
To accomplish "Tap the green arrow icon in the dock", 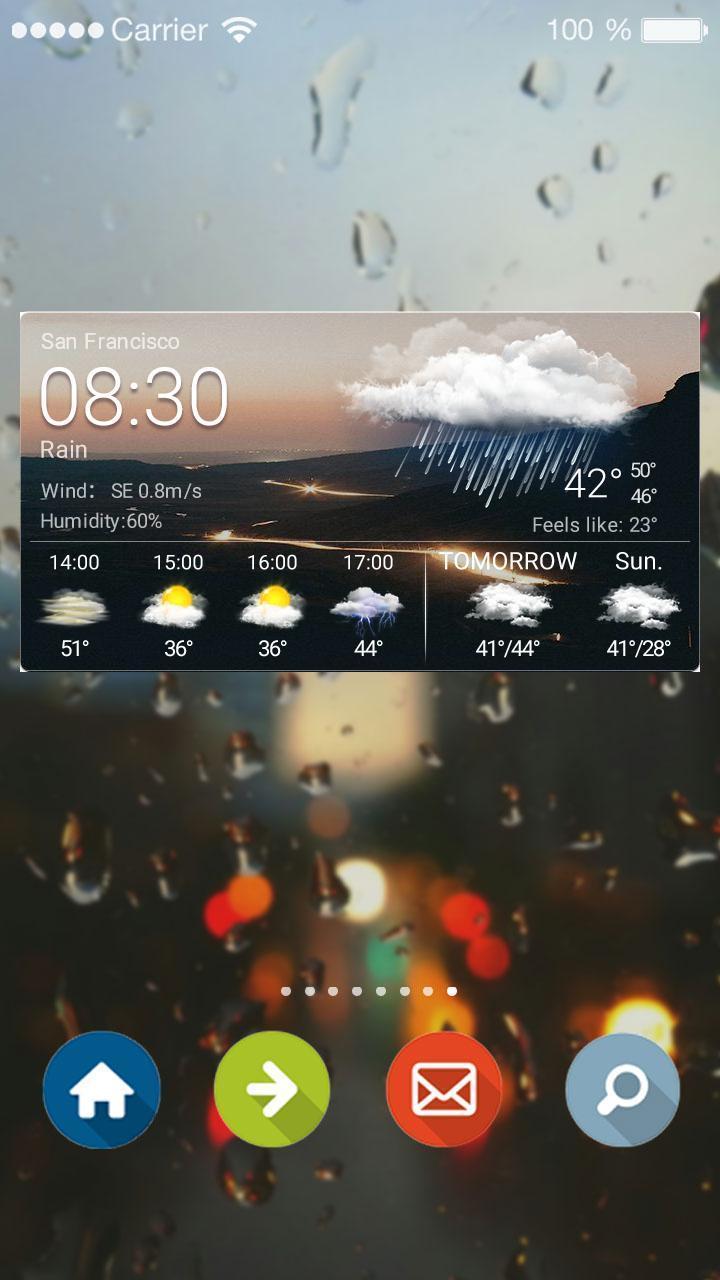I will [272, 1090].
